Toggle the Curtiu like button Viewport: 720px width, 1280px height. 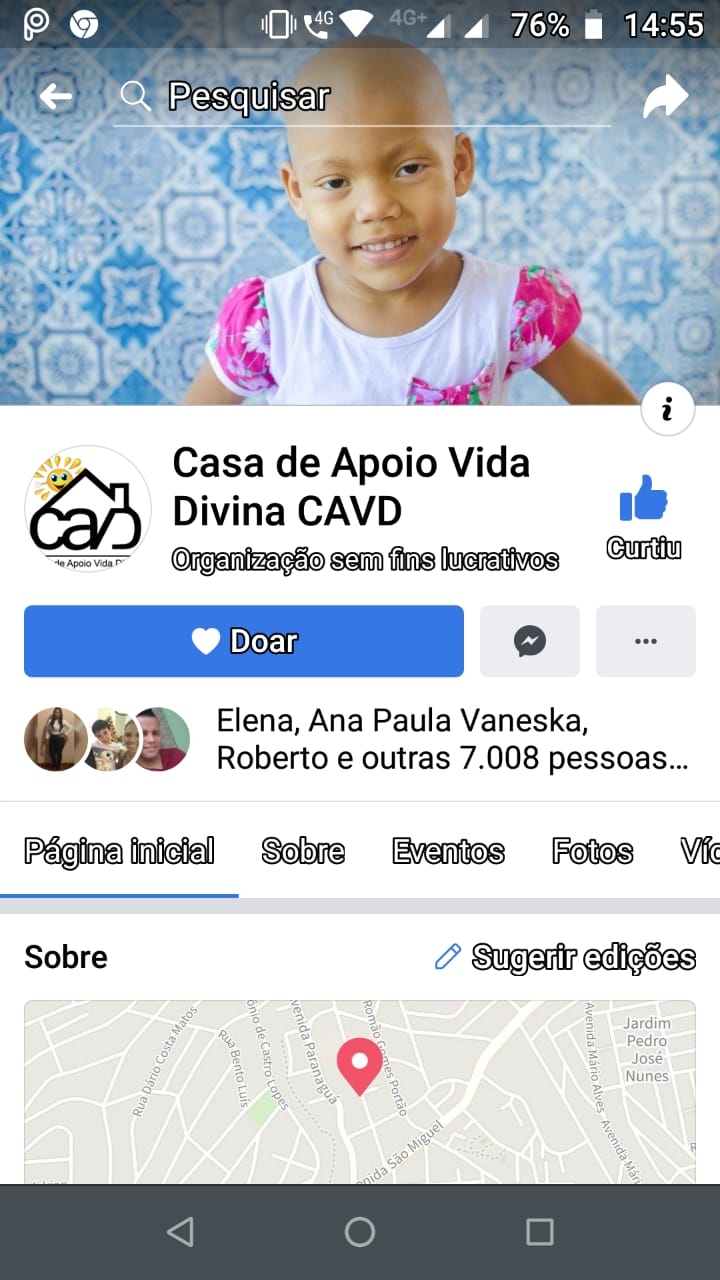(643, 515)
